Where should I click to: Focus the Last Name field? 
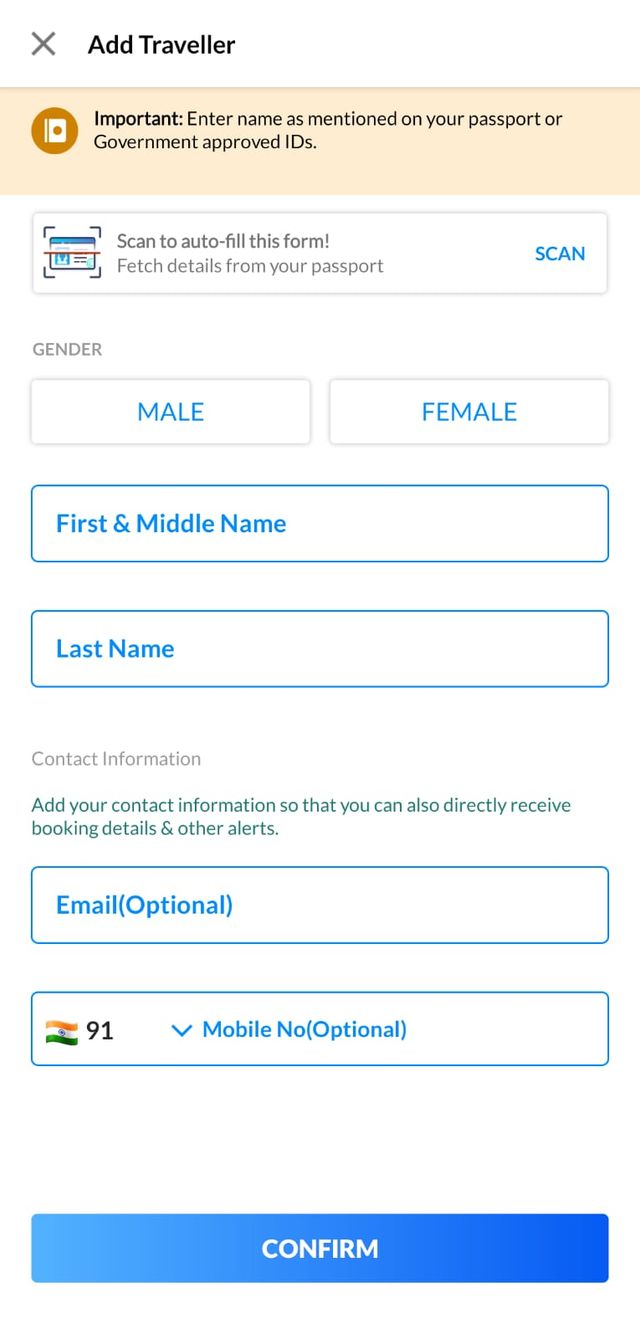click(x=320, y=649)
